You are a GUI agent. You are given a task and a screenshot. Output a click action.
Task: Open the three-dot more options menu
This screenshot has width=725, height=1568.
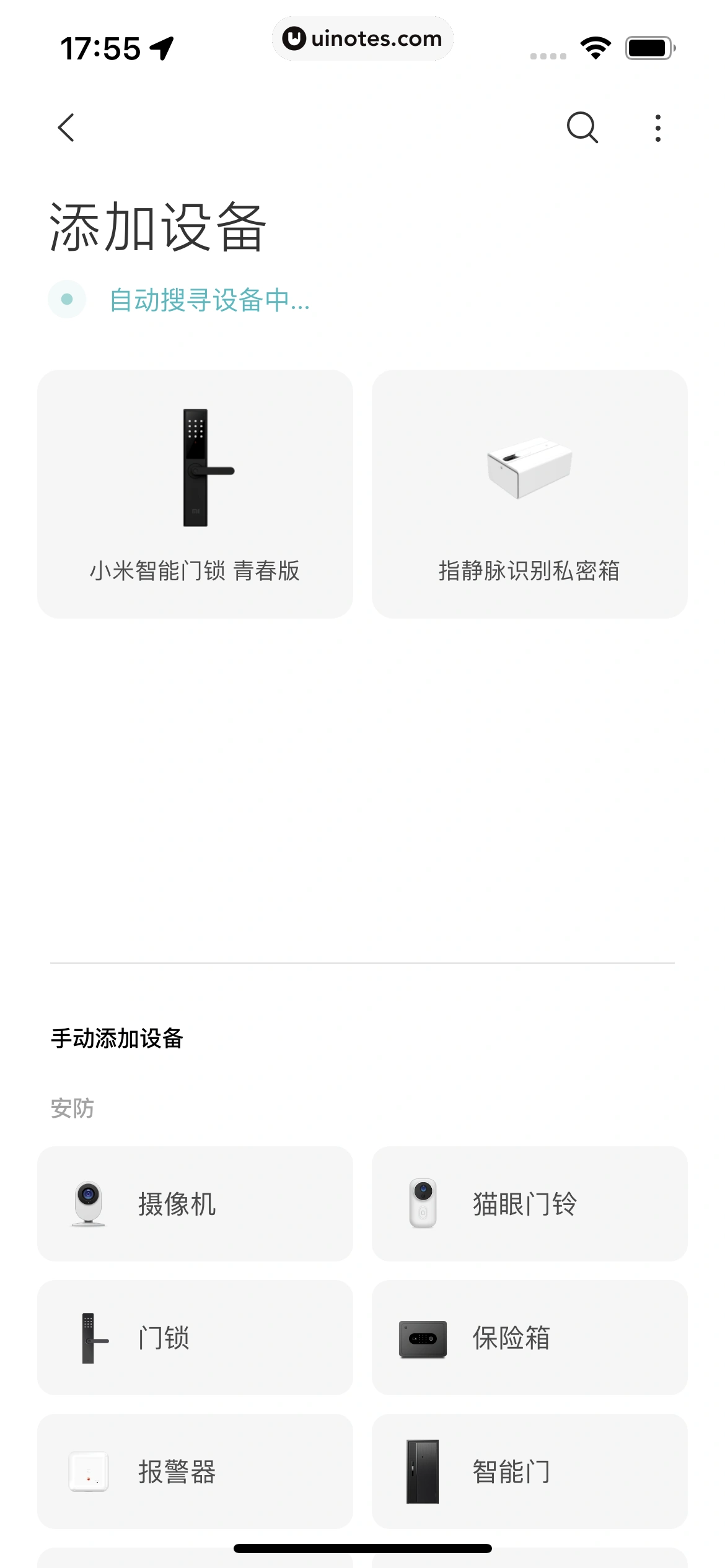[x=657, y=128]
